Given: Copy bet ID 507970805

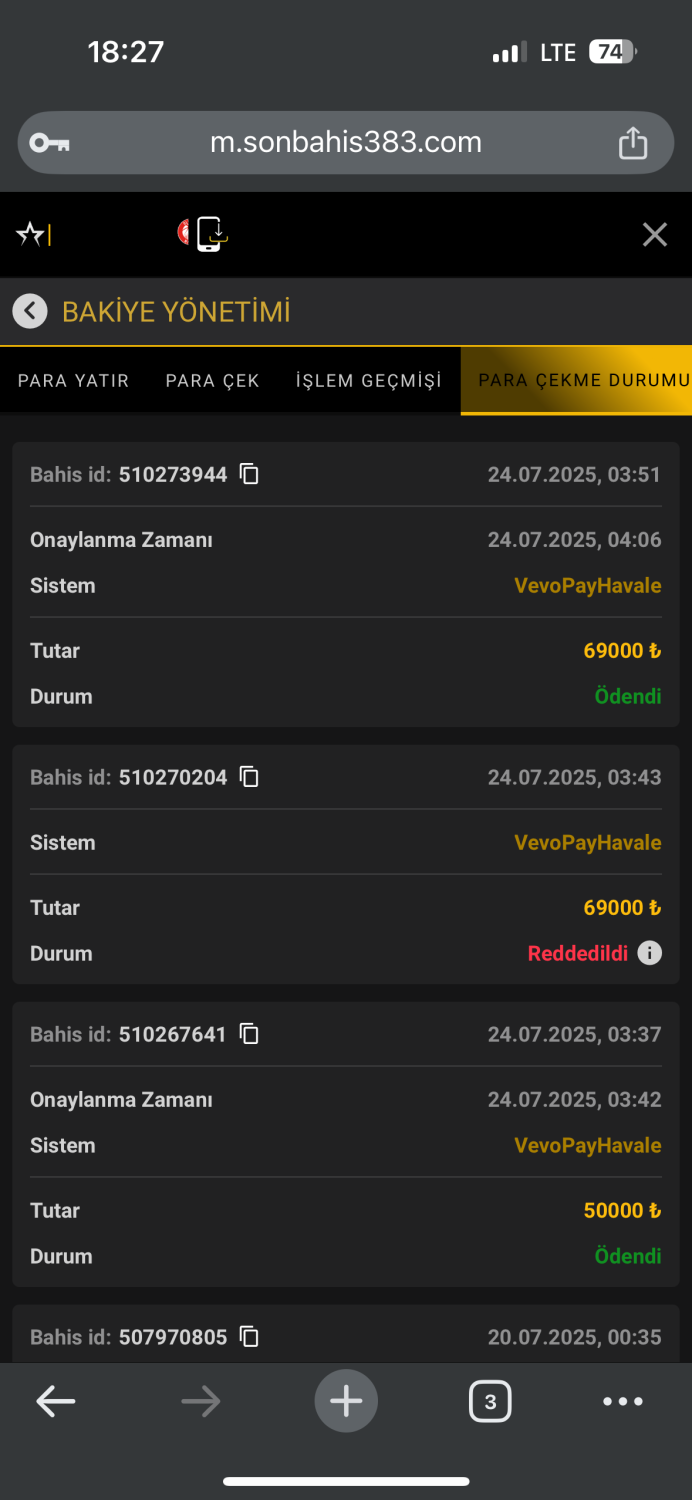Looking at the screenshot, I should coord(250,1337).
